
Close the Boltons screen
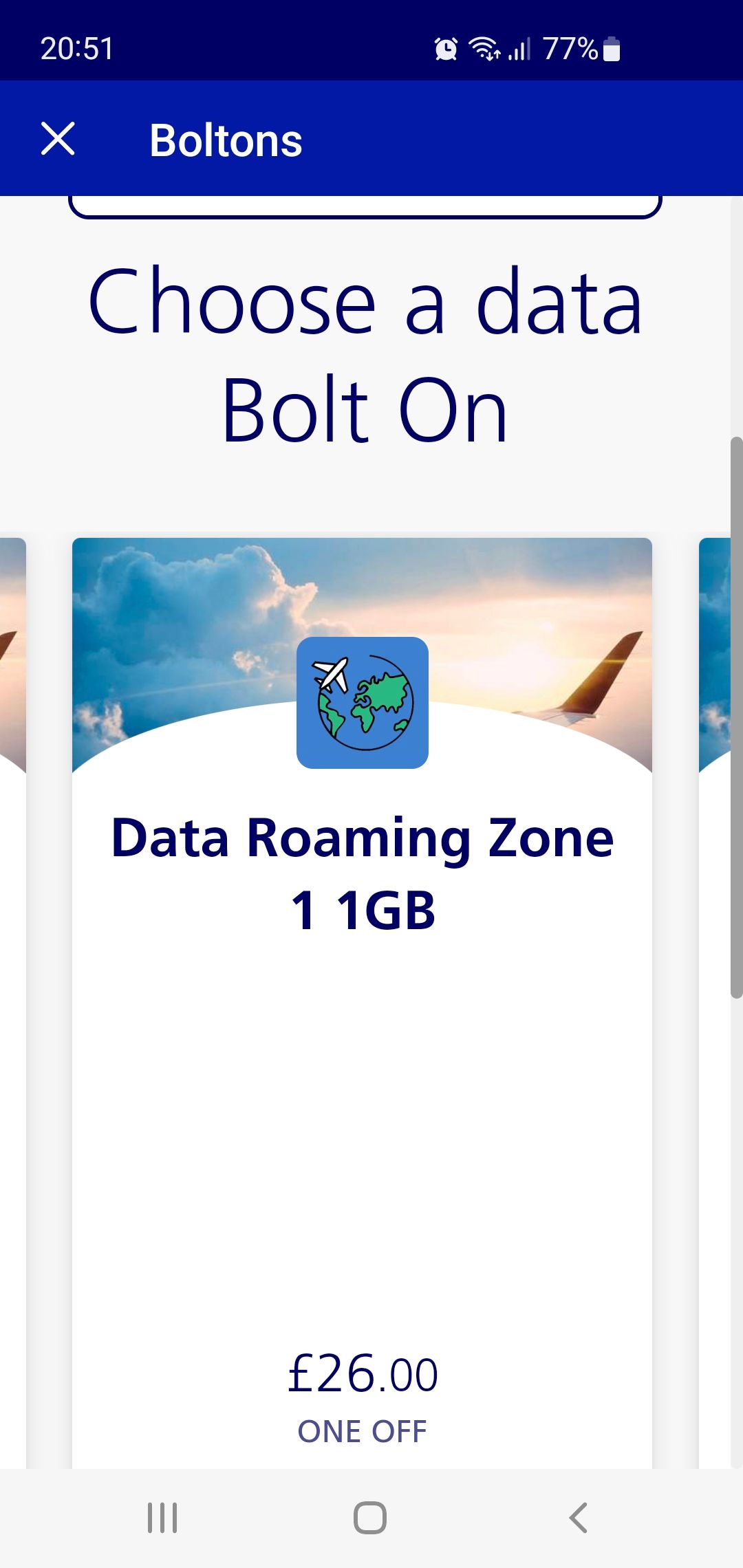click(58, 140)
